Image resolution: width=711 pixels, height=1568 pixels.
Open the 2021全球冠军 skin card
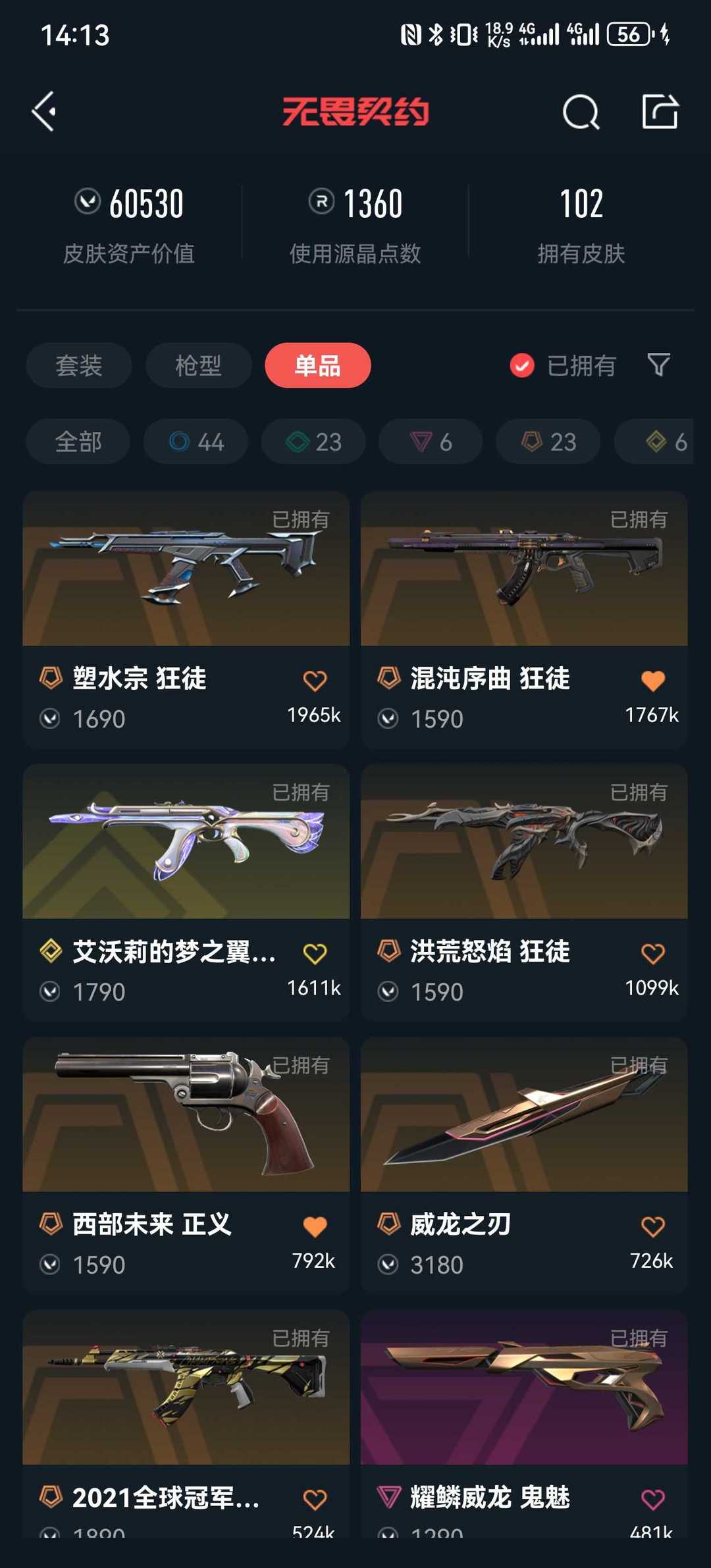pos(186,1424)
